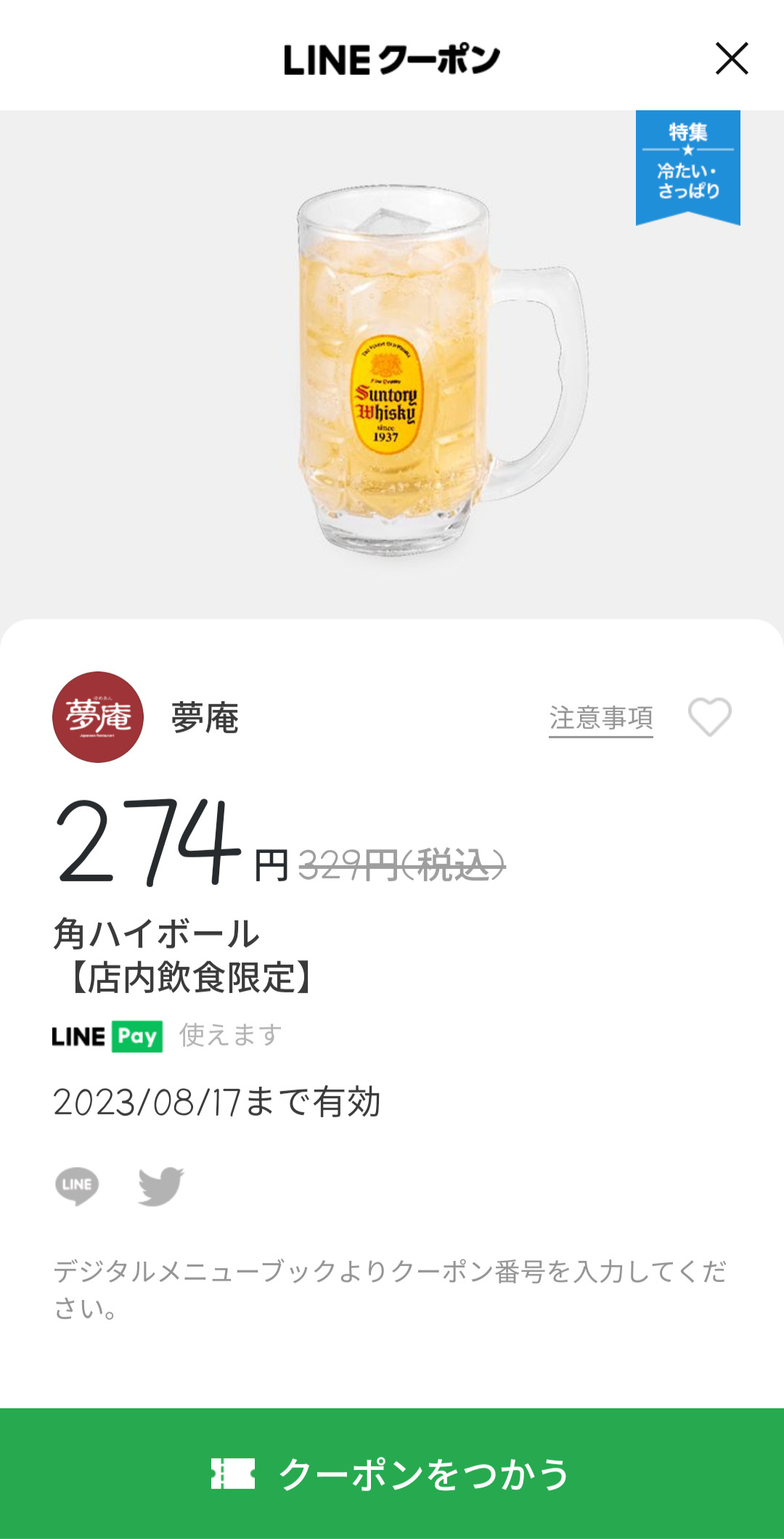This screenshot has height=1539, width=784.
Task: Share coupon via LINE icon
Action: tap(77, 1185)
